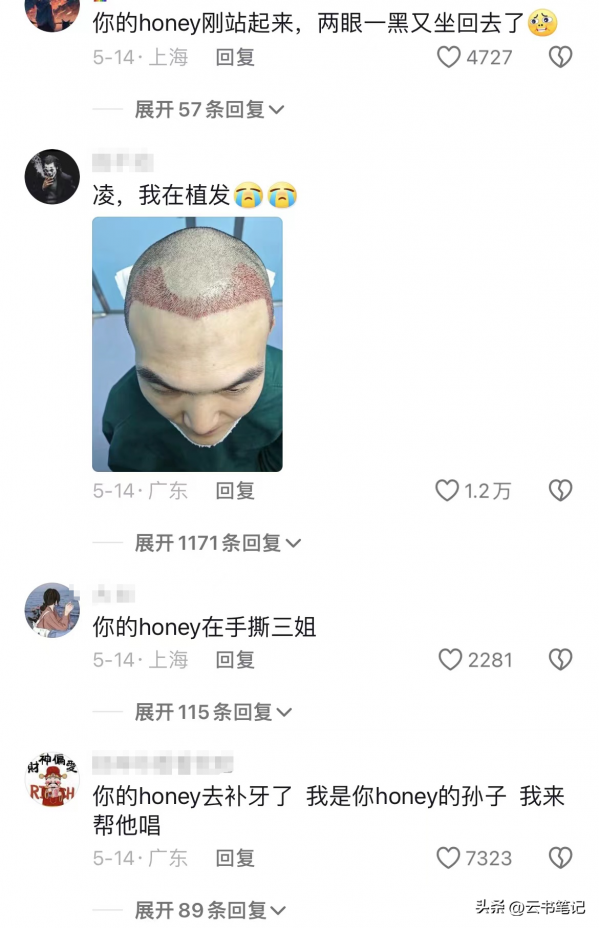Dislike the comment with 4727 likes
Image resolution: width=600 pixels, height=928 pixels.
point(560,57)
